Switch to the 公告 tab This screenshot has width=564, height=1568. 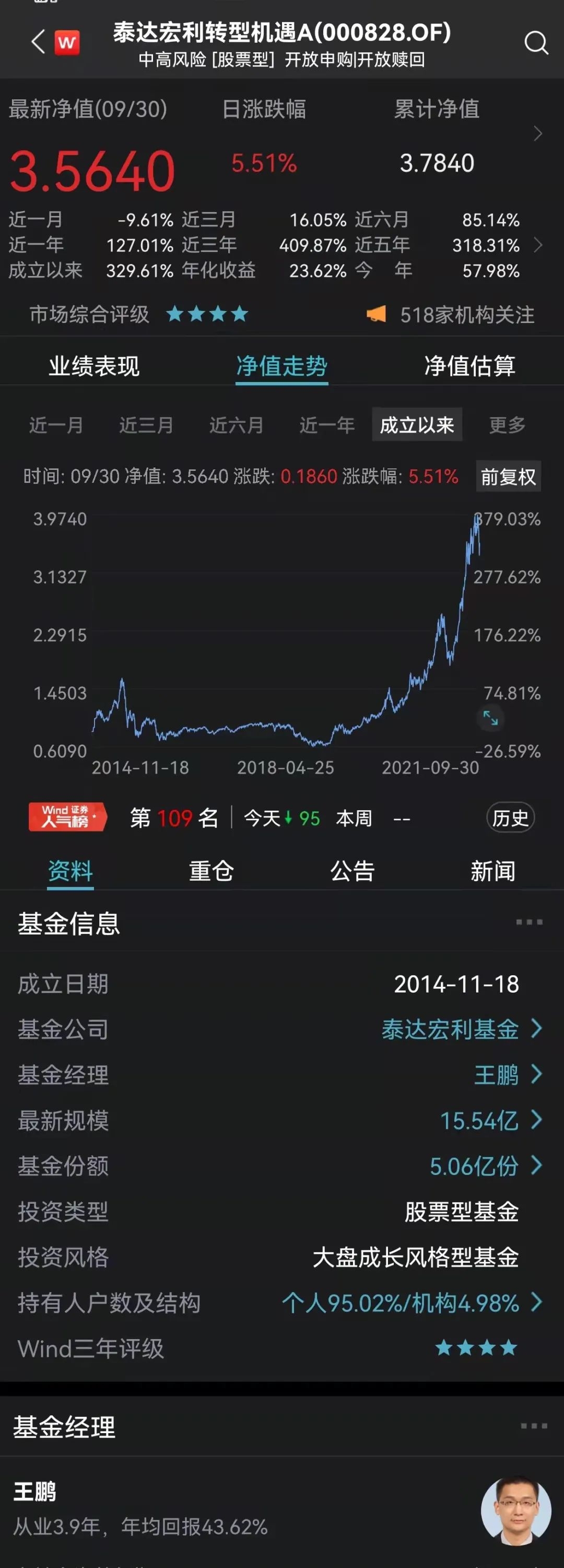[x=352, y=871]
